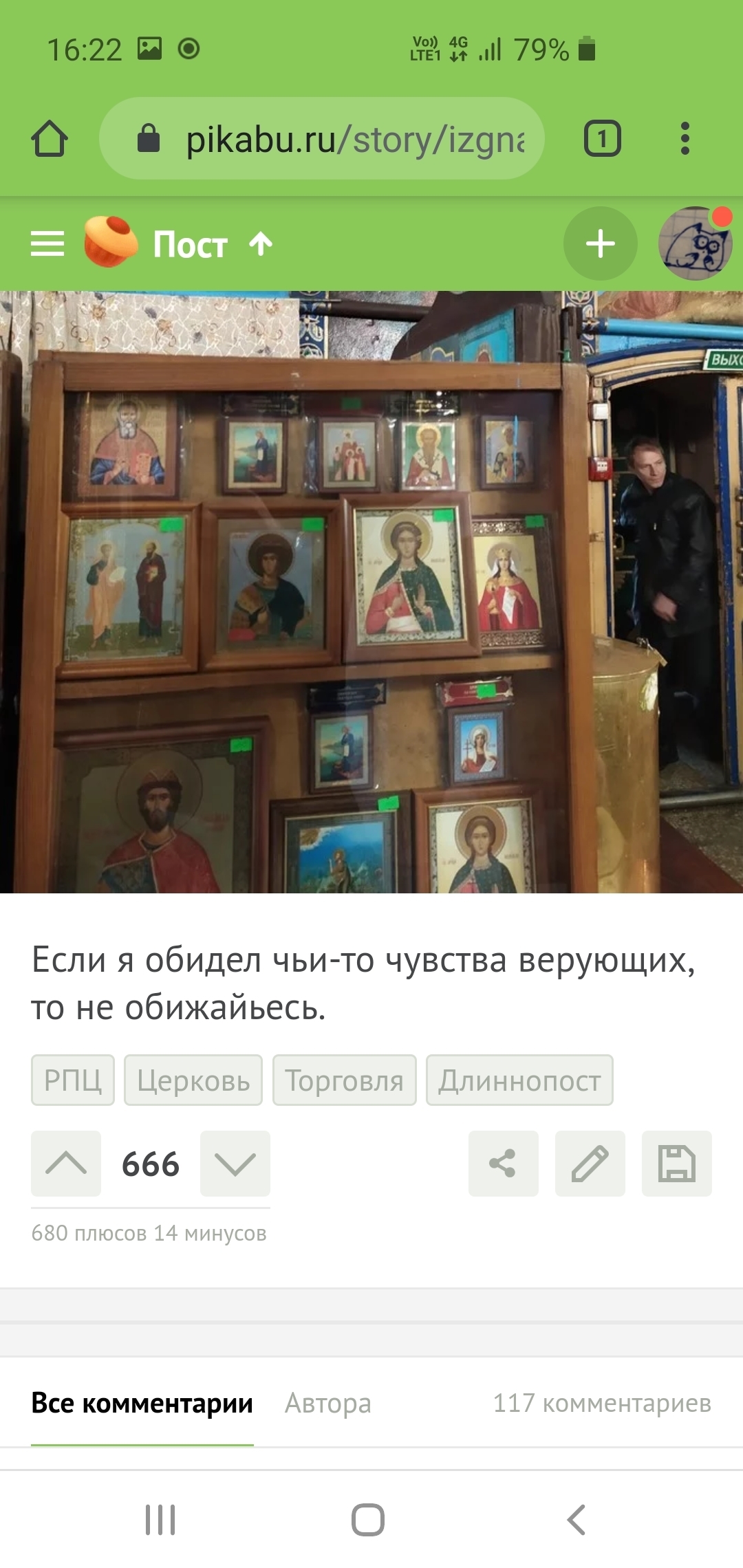Switch to the Автора comments tab
This screenshot has height=1568, width=743.
(x=328, y=1404)
